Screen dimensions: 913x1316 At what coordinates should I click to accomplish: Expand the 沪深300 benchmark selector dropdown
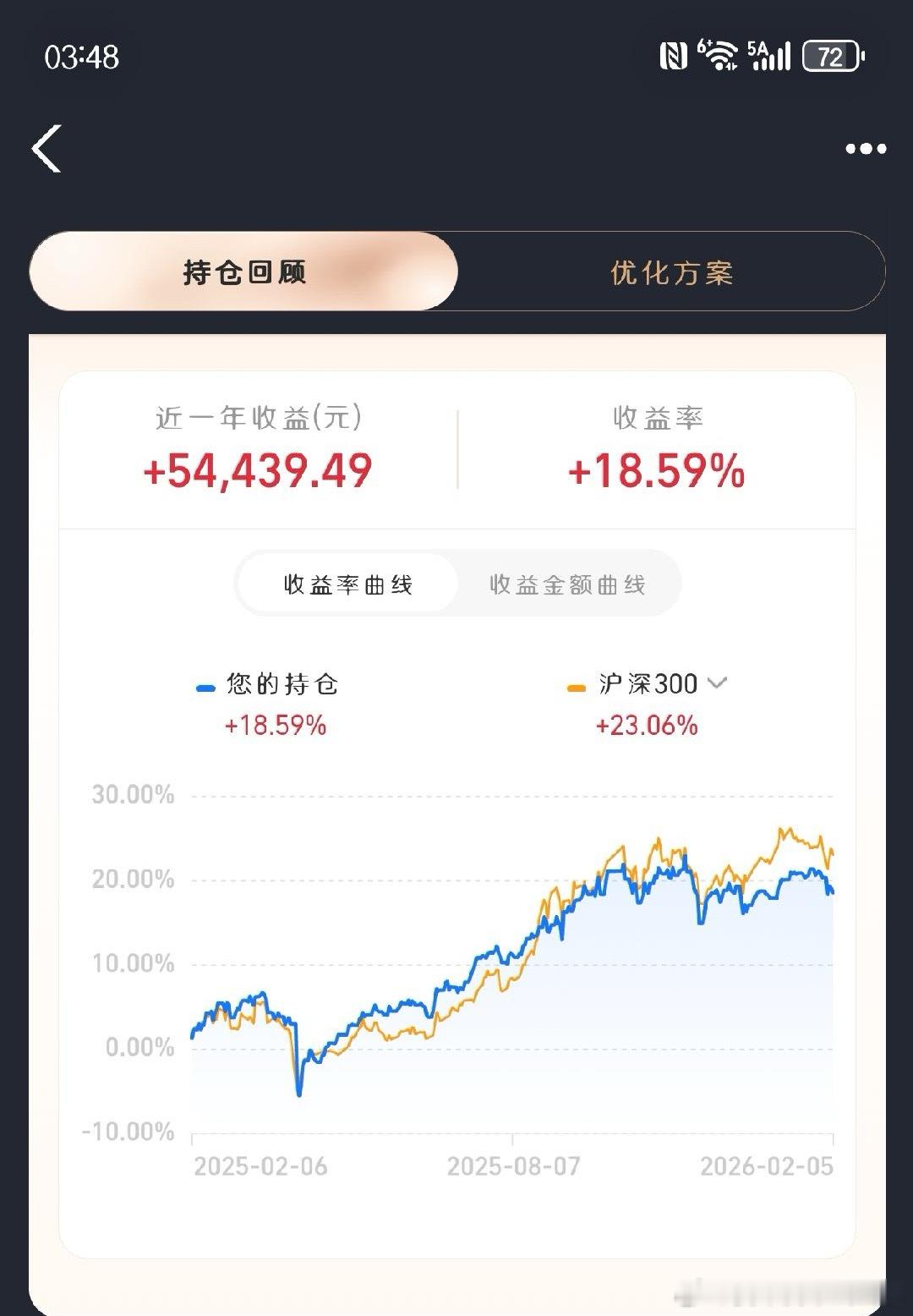click(717, 685)
